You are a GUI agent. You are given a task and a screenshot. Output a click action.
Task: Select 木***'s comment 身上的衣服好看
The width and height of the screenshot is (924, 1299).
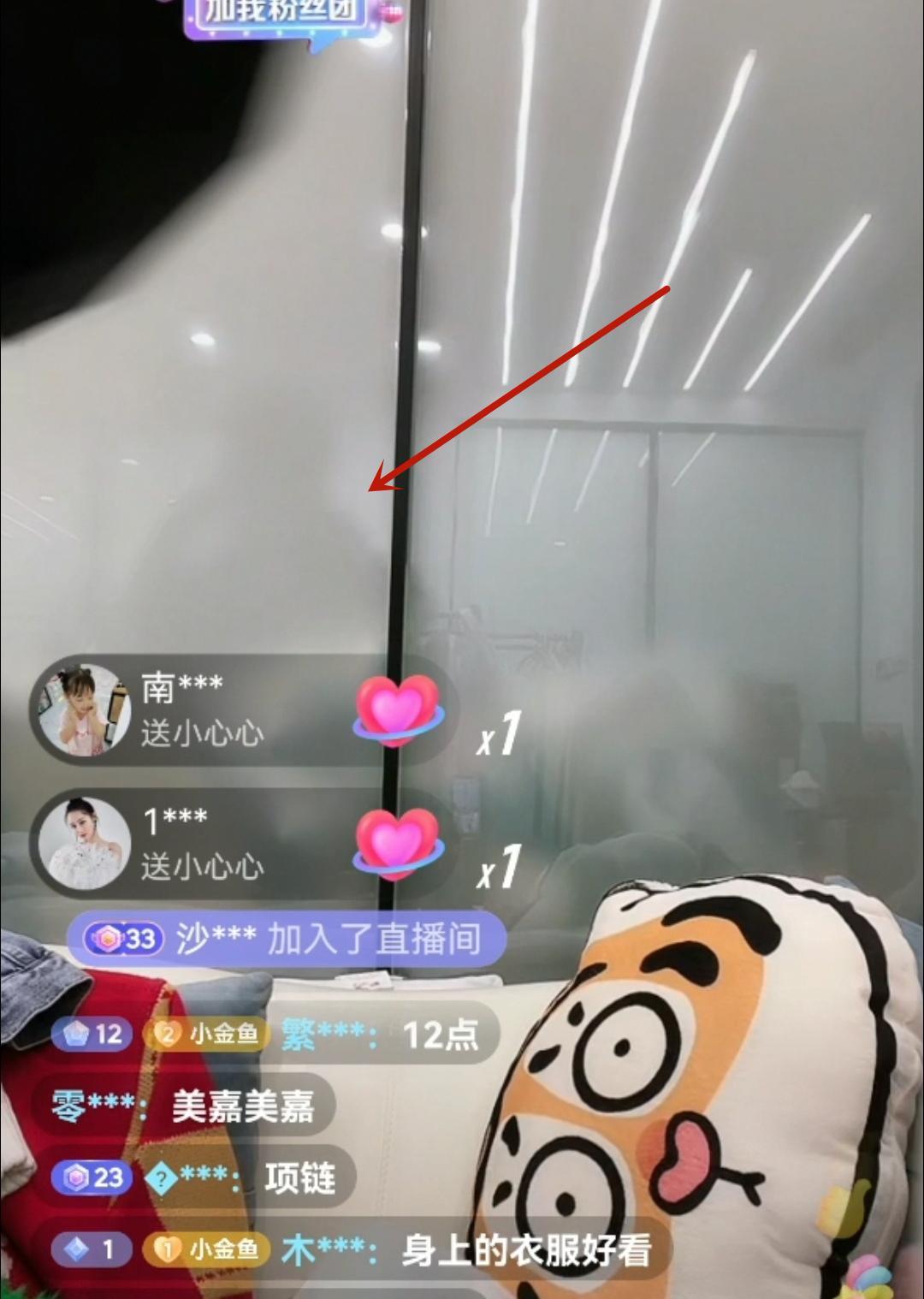pos(351,1250)
